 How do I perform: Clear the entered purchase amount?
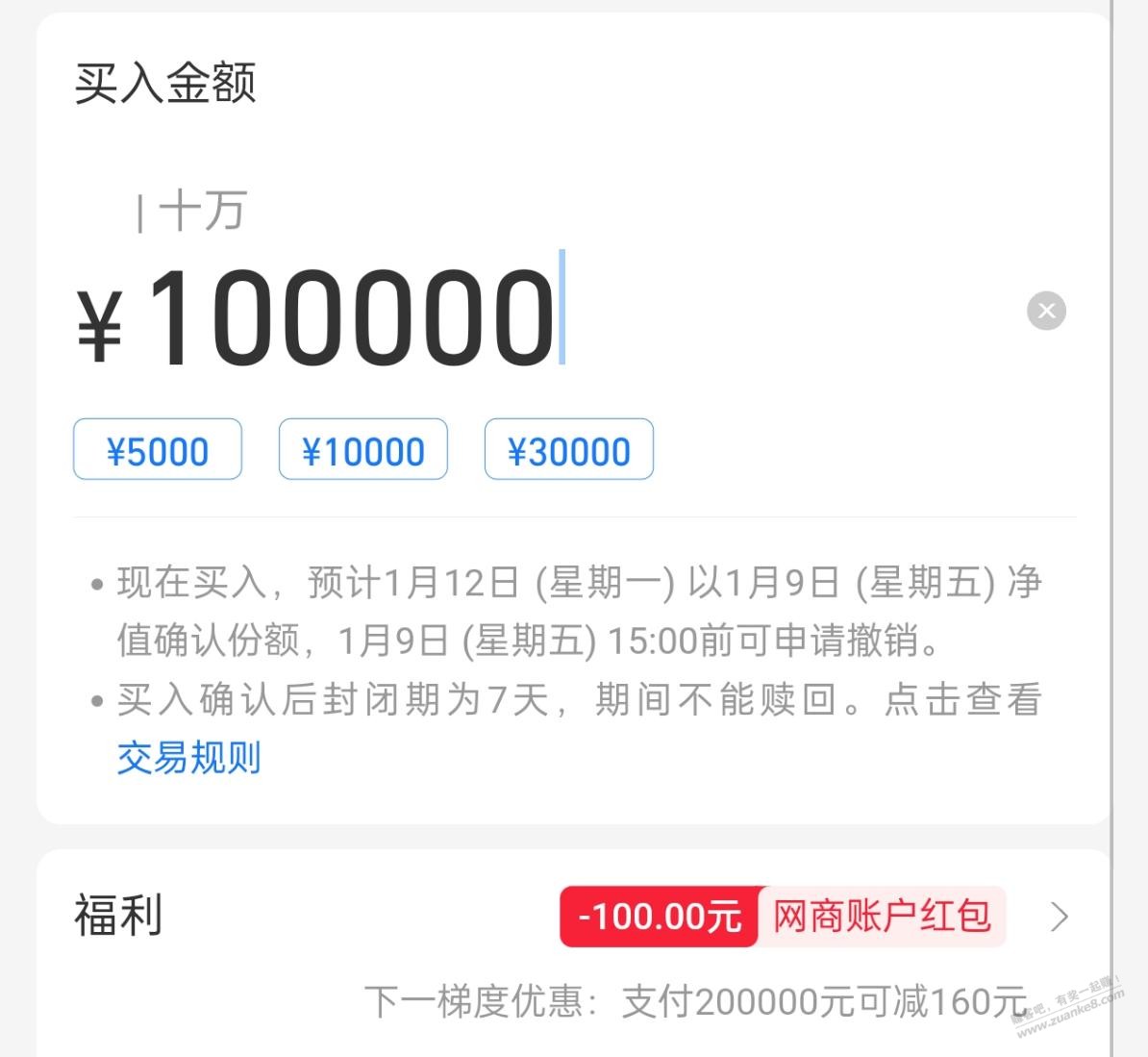[1046, 311]
